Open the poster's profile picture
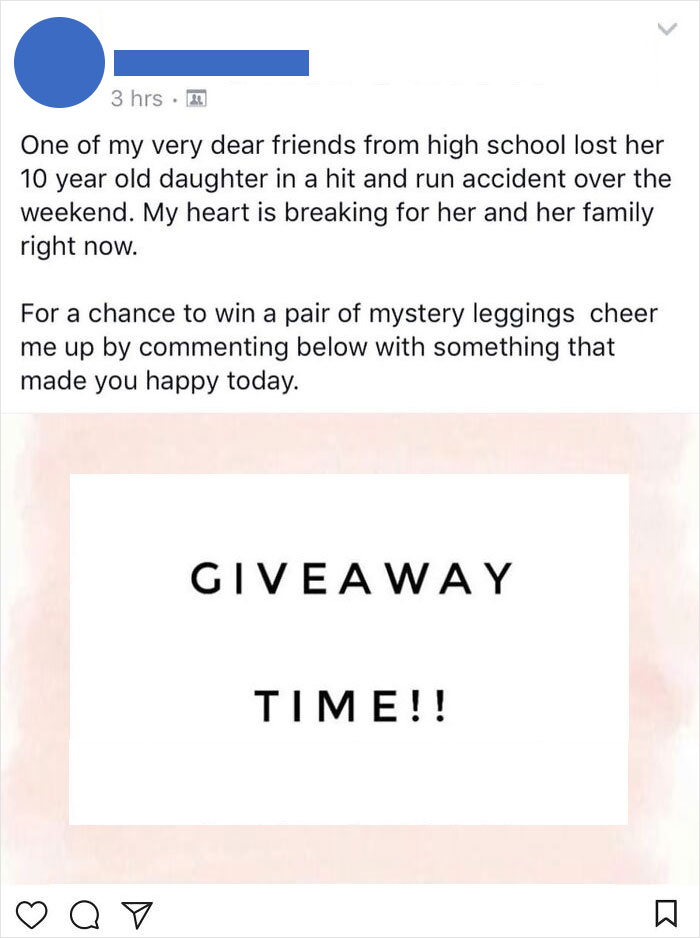Image resolution: width=700 pixels, height=938 pixels. tap(60, 62)
